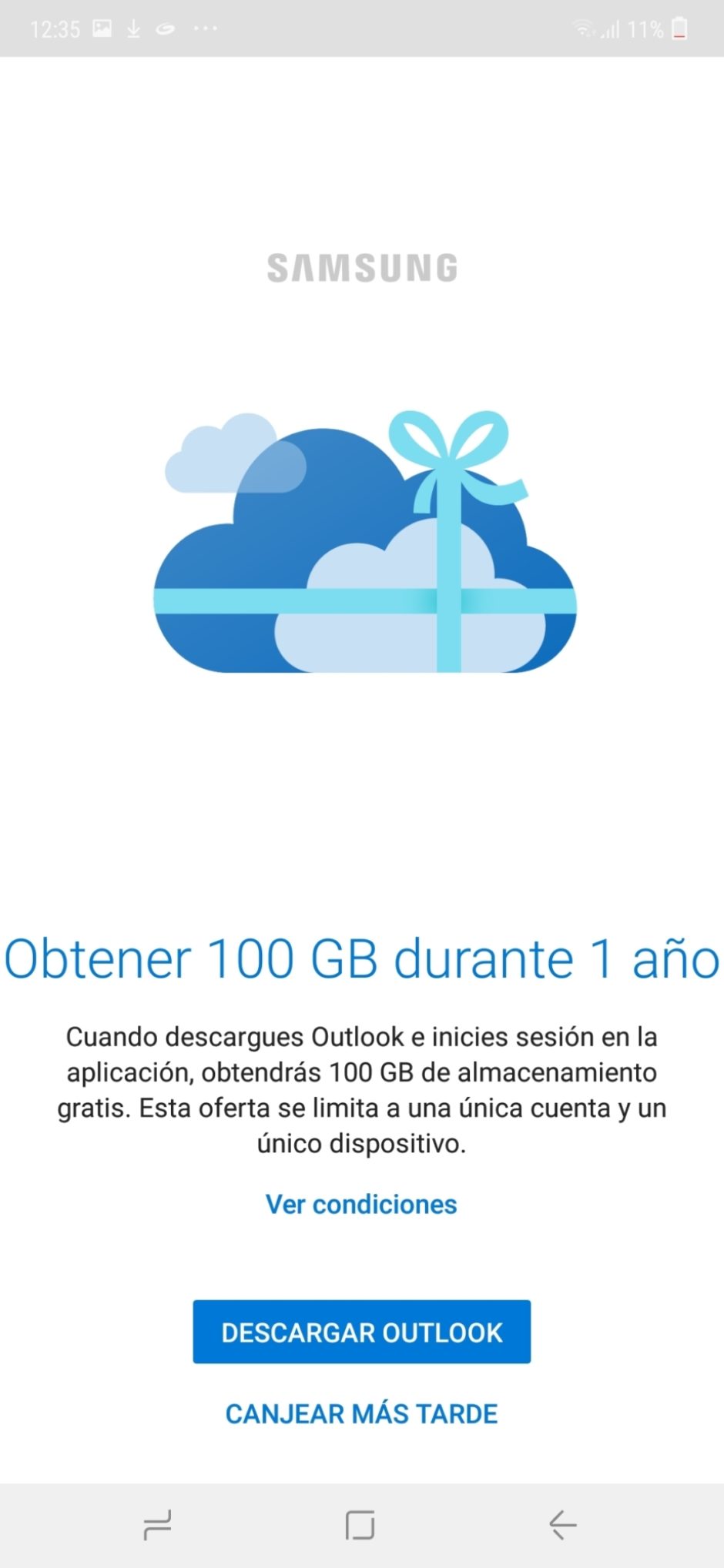Tap the Descargar Outlook button
The image size is (724, 1568).
361,1332
